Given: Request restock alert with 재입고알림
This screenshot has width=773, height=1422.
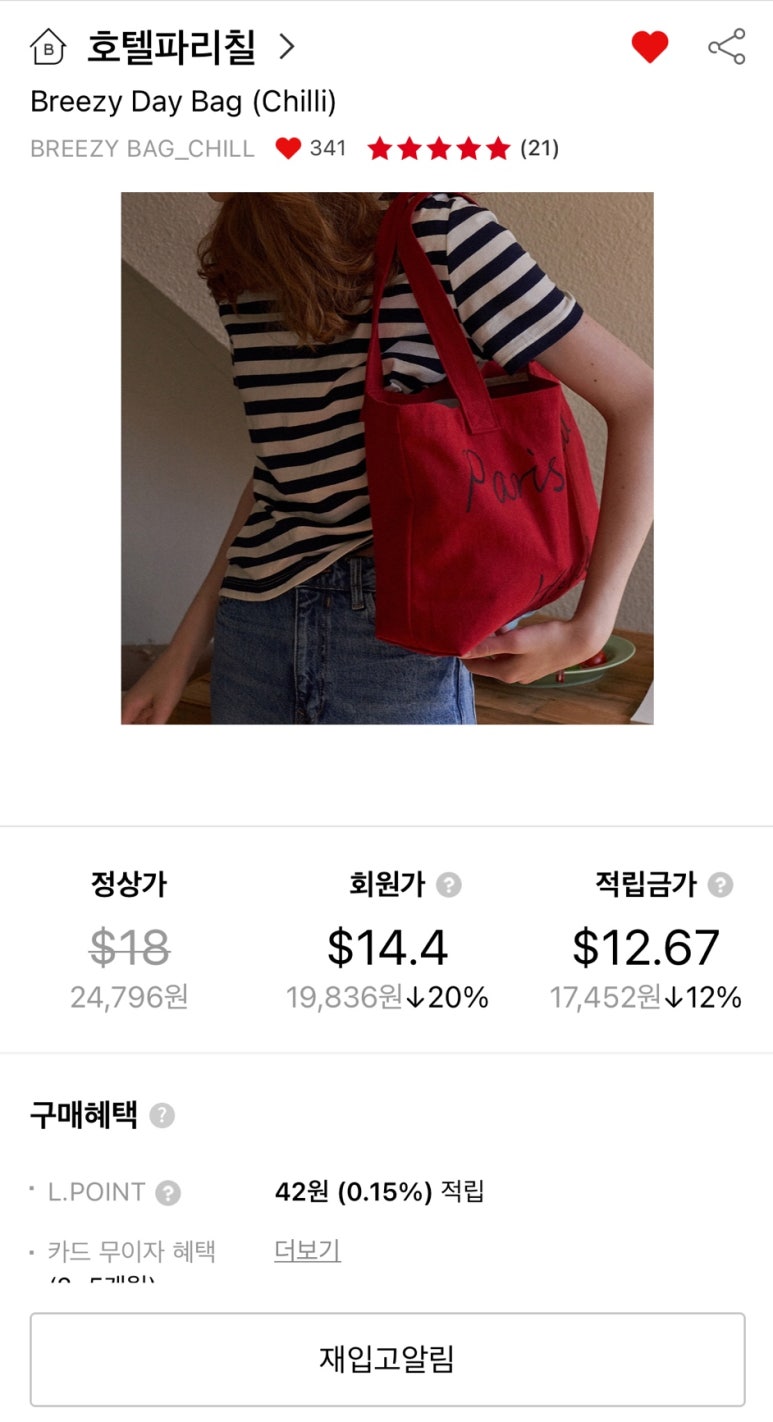Looking at the screenshot, I should click(x=387, y=1359).
